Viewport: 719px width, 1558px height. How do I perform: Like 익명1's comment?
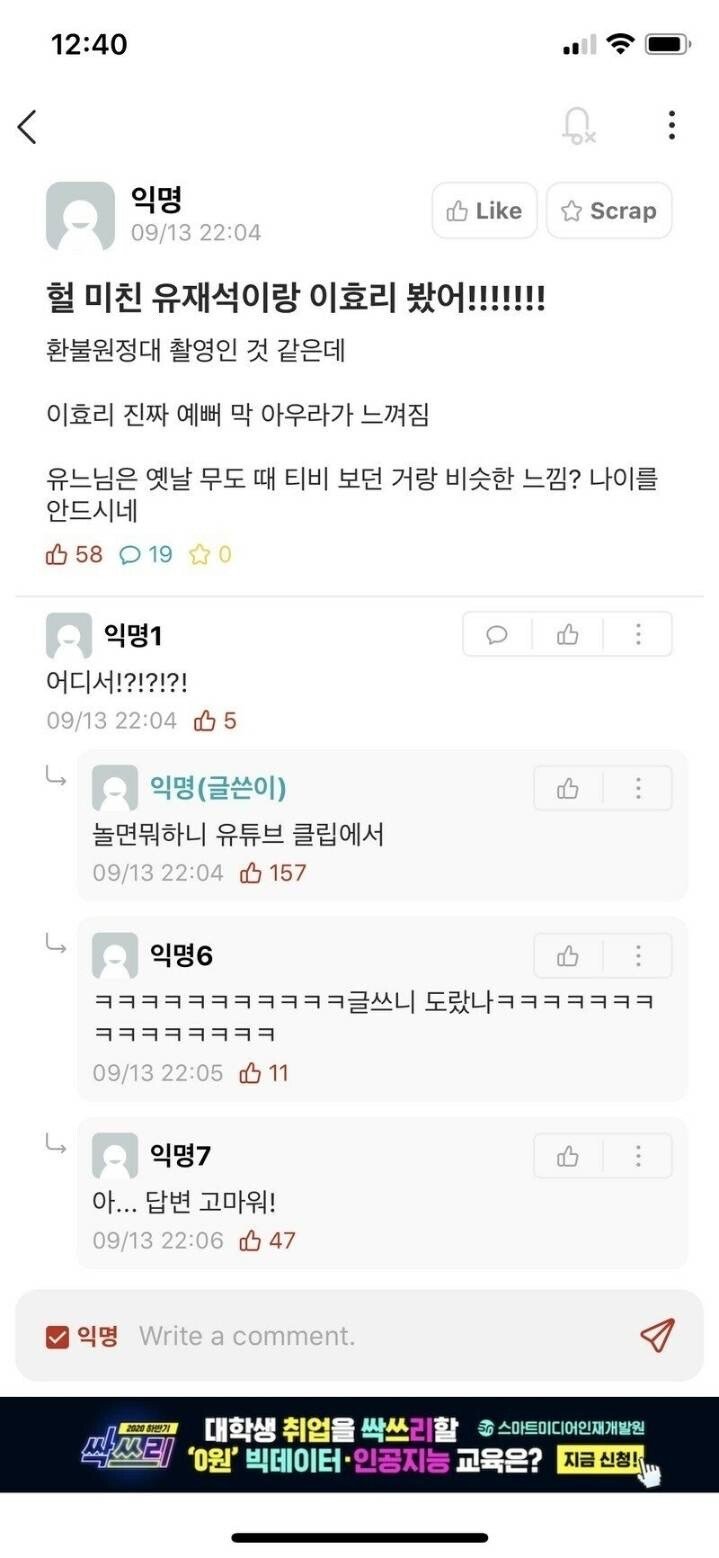coord(568,635)
